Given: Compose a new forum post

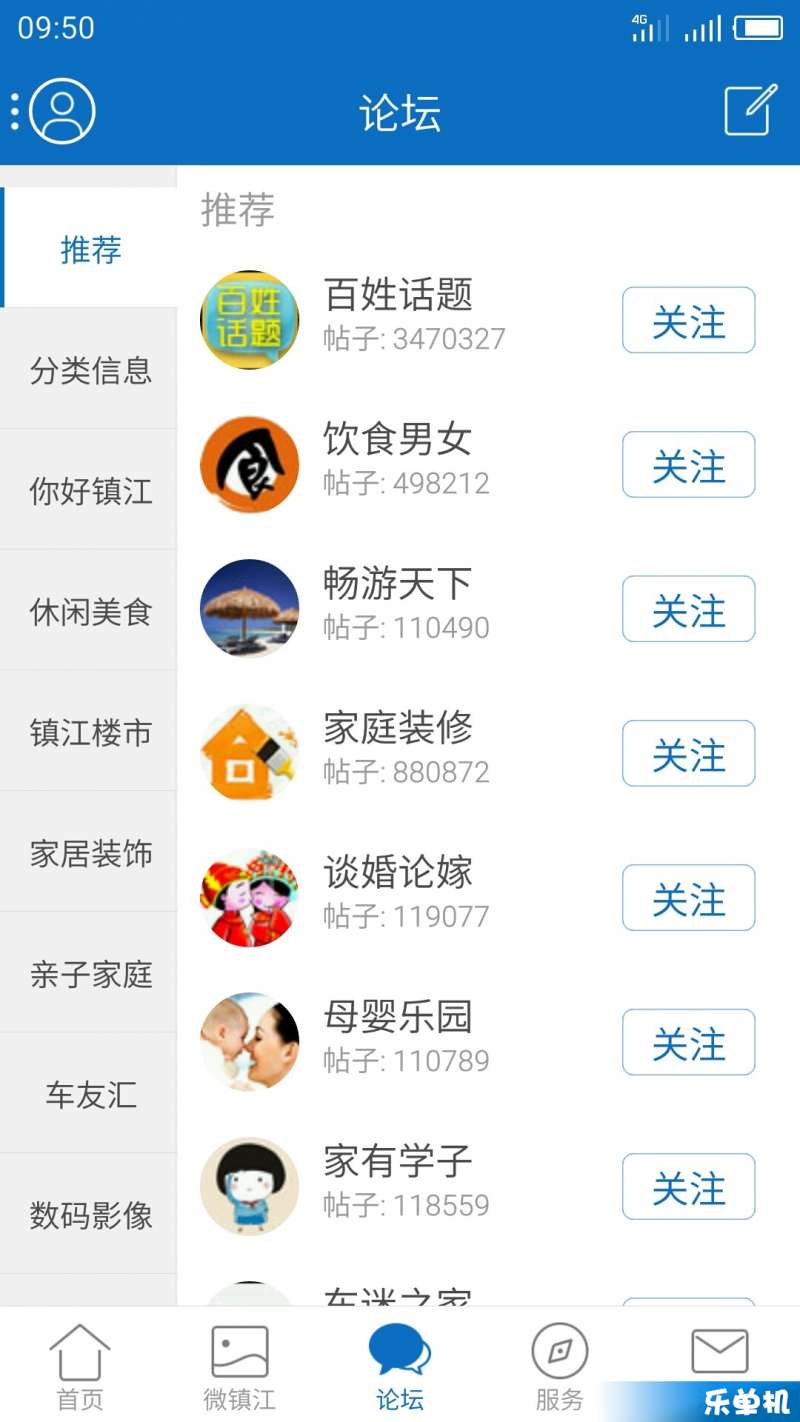Looking at the screenshot, I should coord(750,110).
